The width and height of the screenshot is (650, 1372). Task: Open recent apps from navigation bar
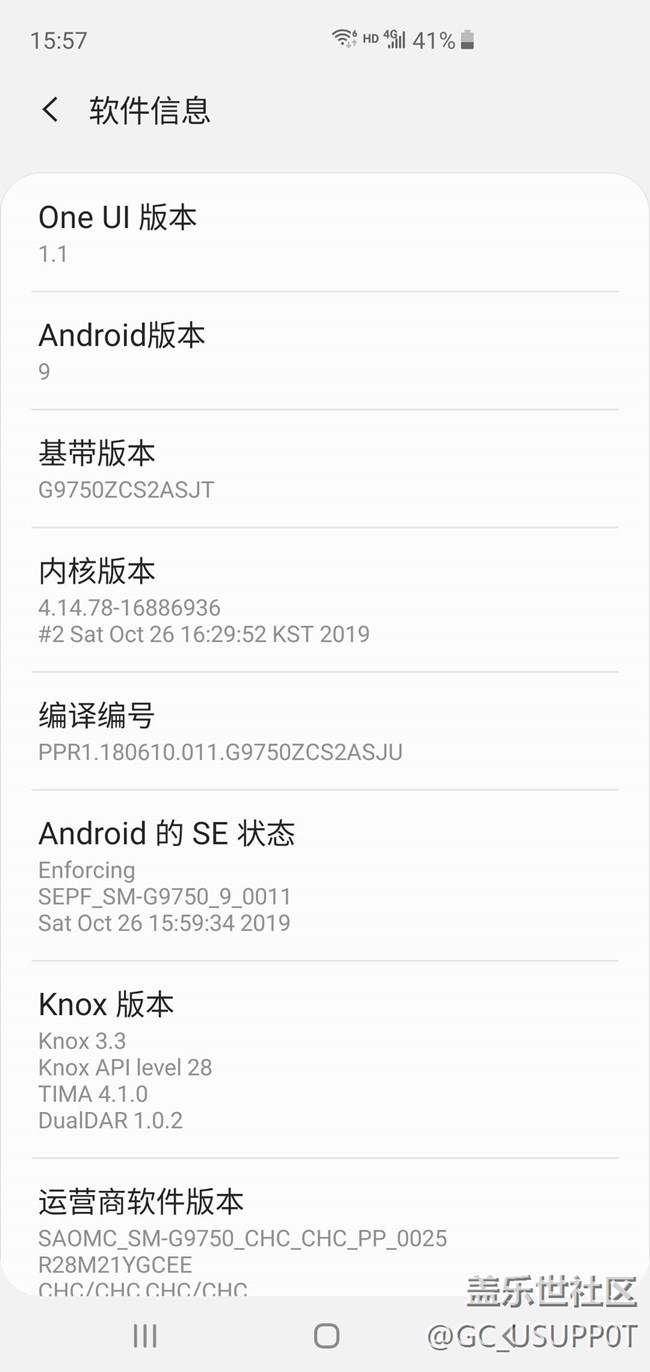coord(145,1335)
